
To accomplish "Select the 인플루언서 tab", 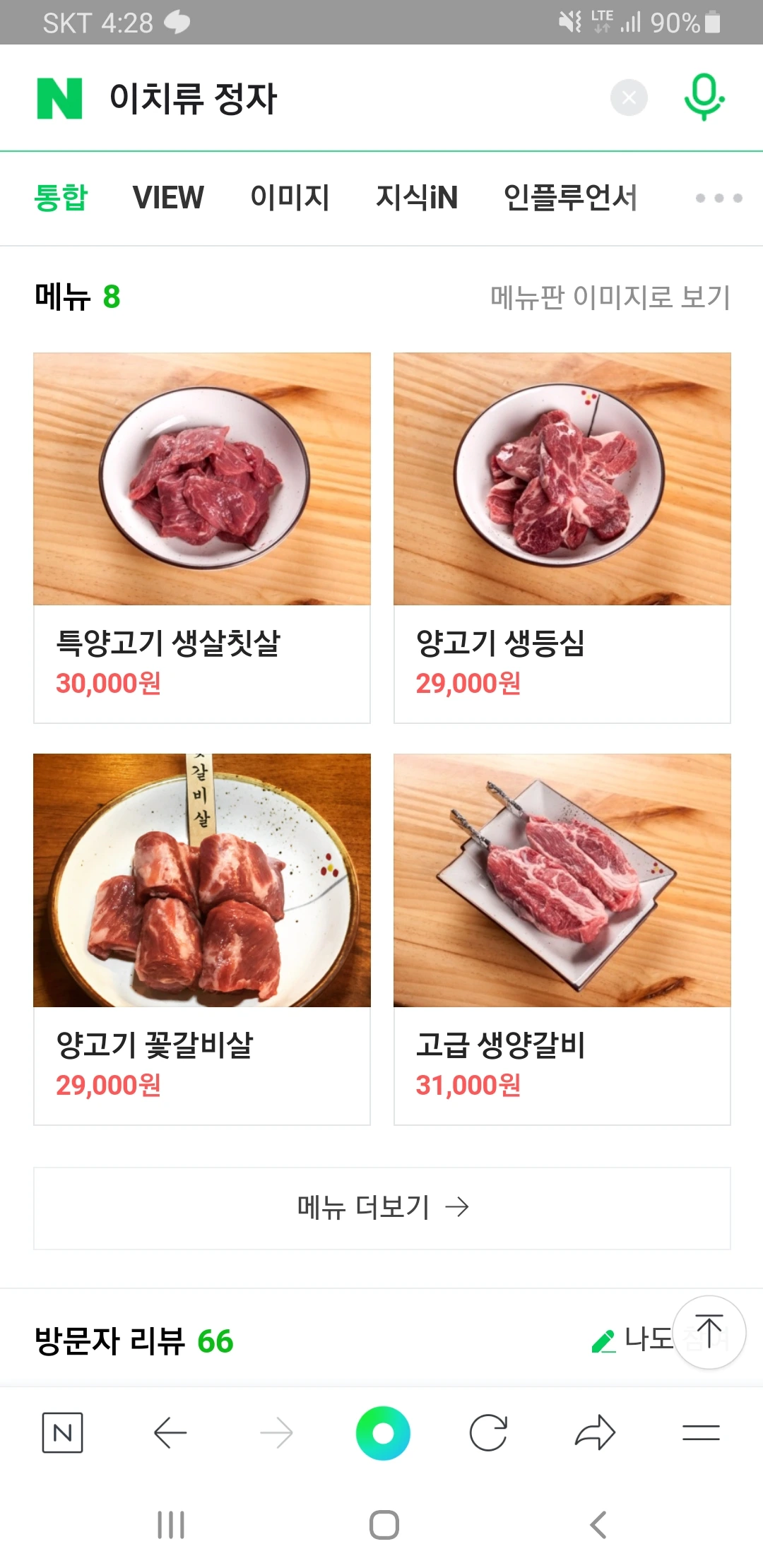I will point(570,197).
